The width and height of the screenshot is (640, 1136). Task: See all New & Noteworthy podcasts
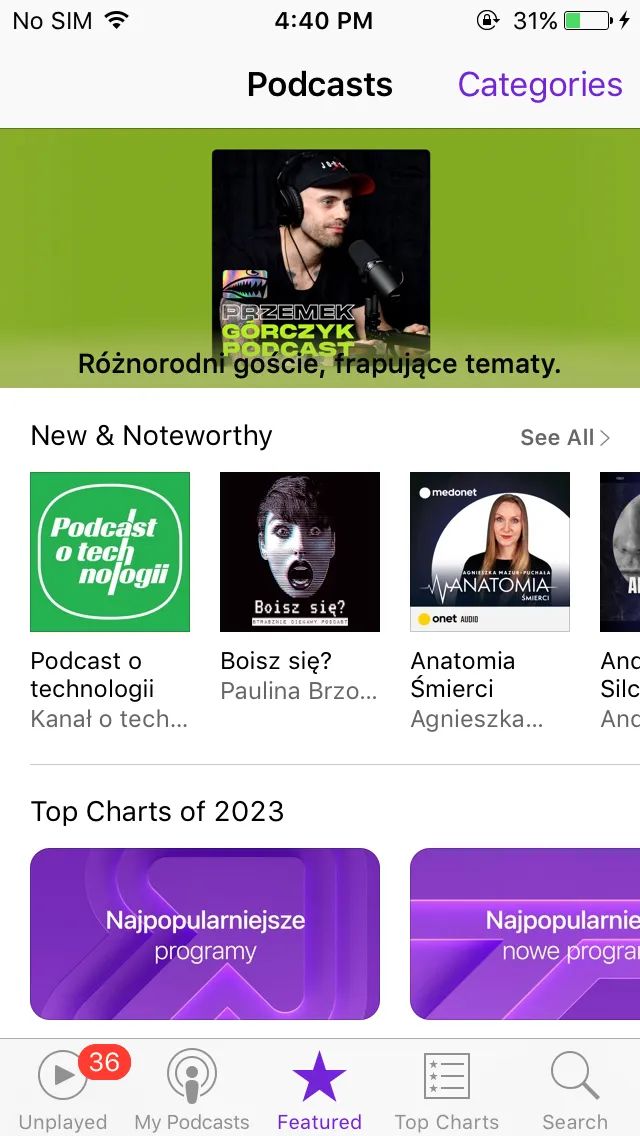point(565,437)
